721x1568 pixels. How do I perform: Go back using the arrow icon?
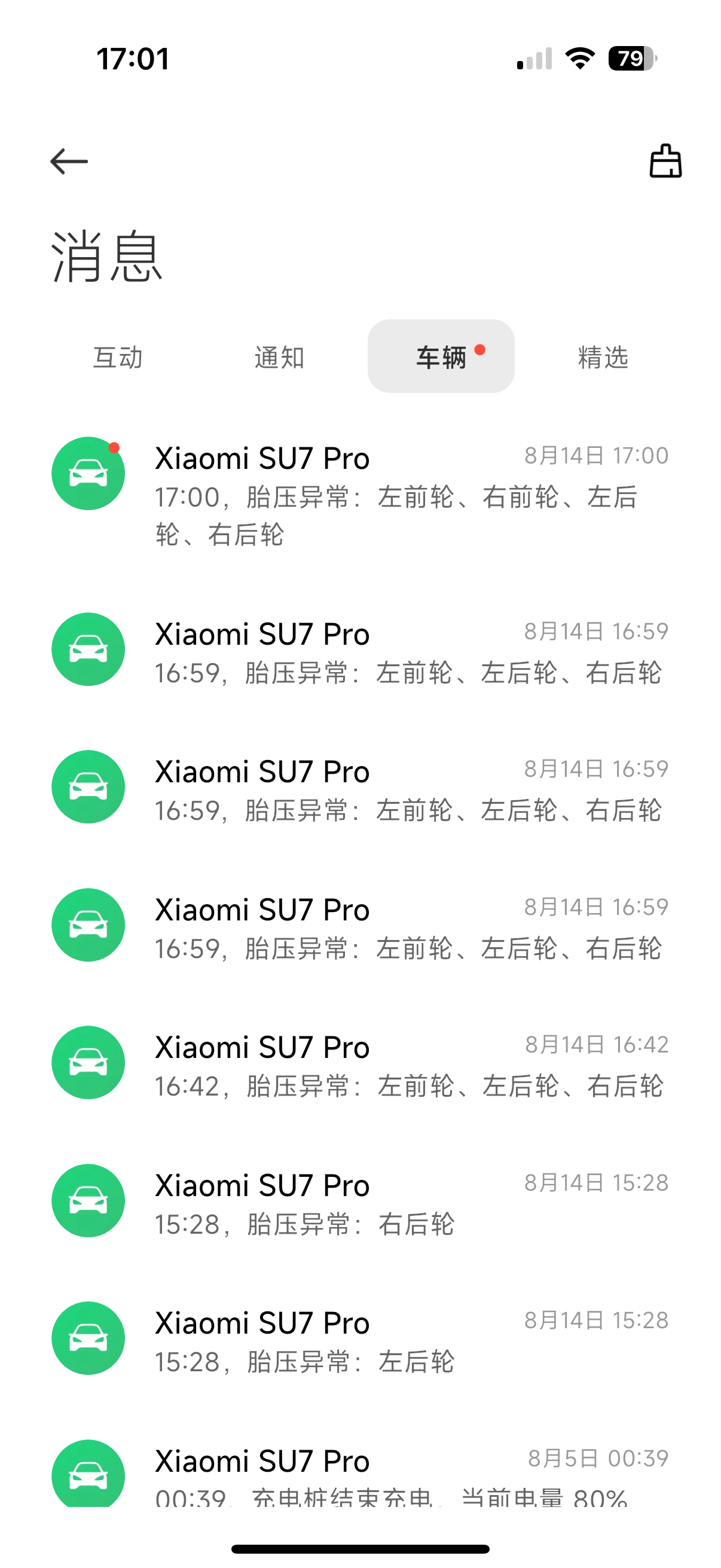[x=69, y=161]
